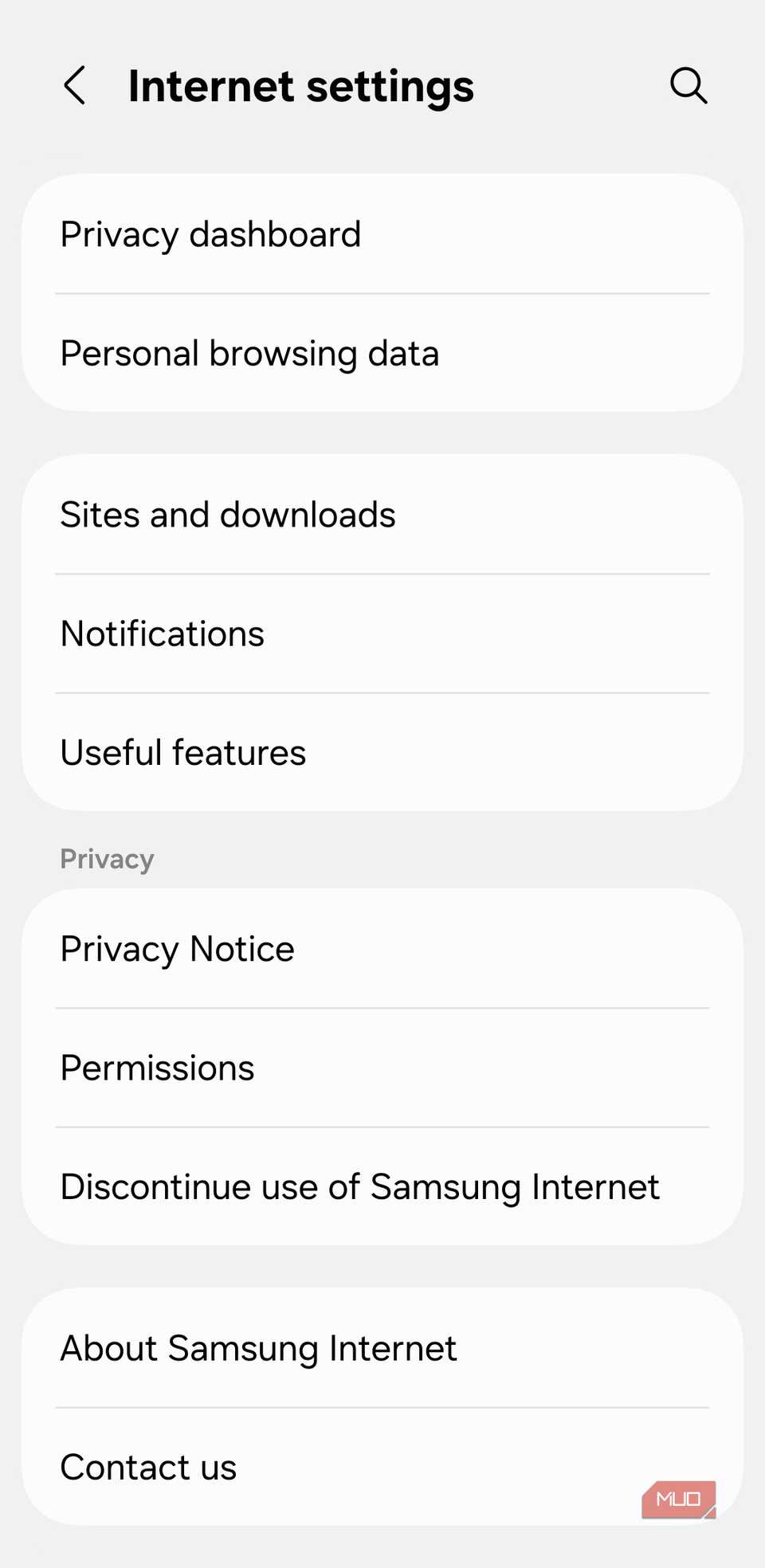Tap the back arrow icon

74,85
